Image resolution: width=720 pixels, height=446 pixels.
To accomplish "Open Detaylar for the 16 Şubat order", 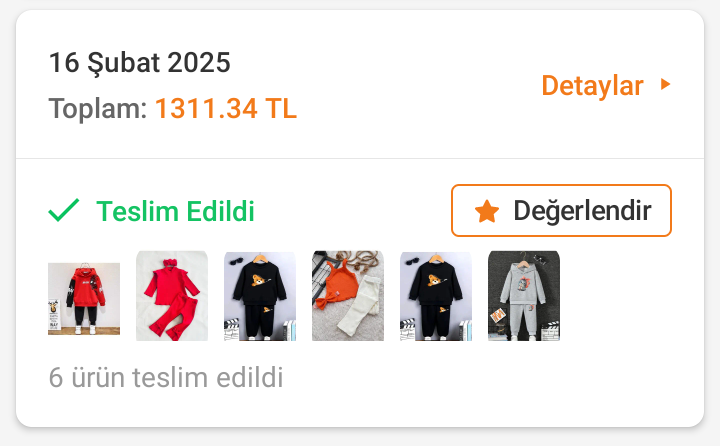I will click(604, 86).
